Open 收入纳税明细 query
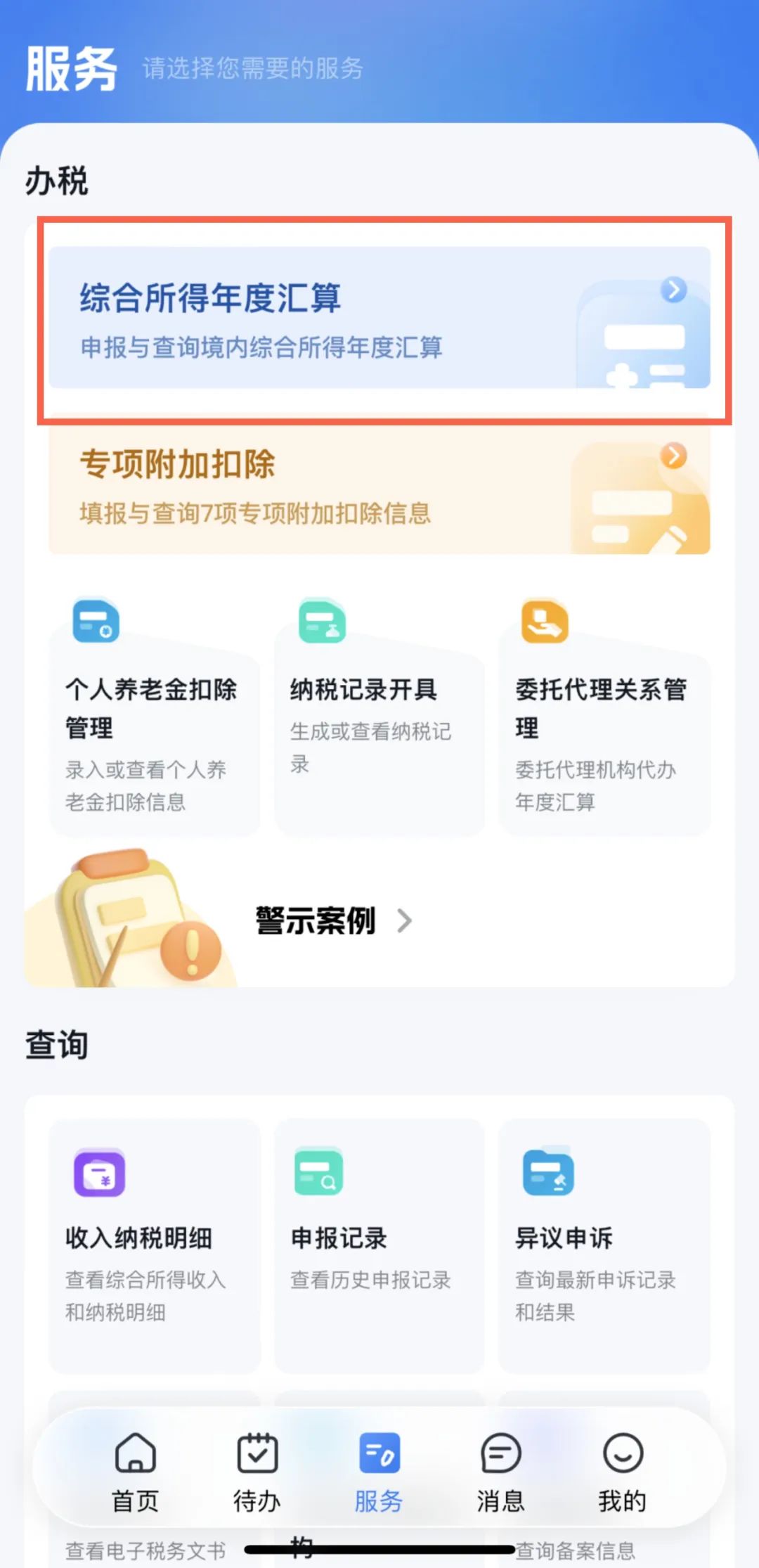 [155, 1245]
